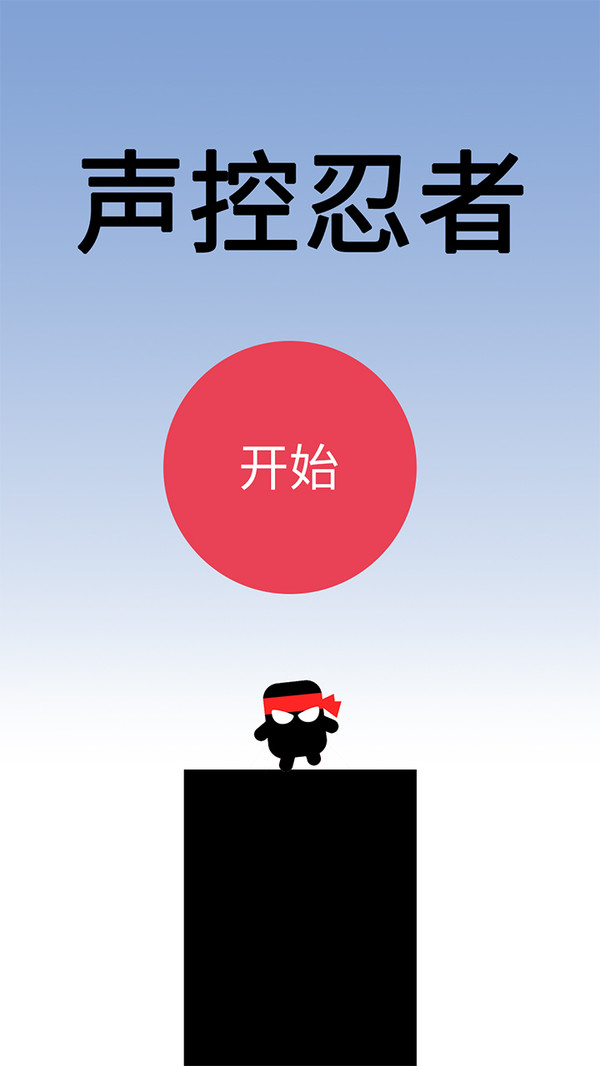The image size is (600, 1066).
Task: Tap the red 开始 start button
Action: click(289, 467)
